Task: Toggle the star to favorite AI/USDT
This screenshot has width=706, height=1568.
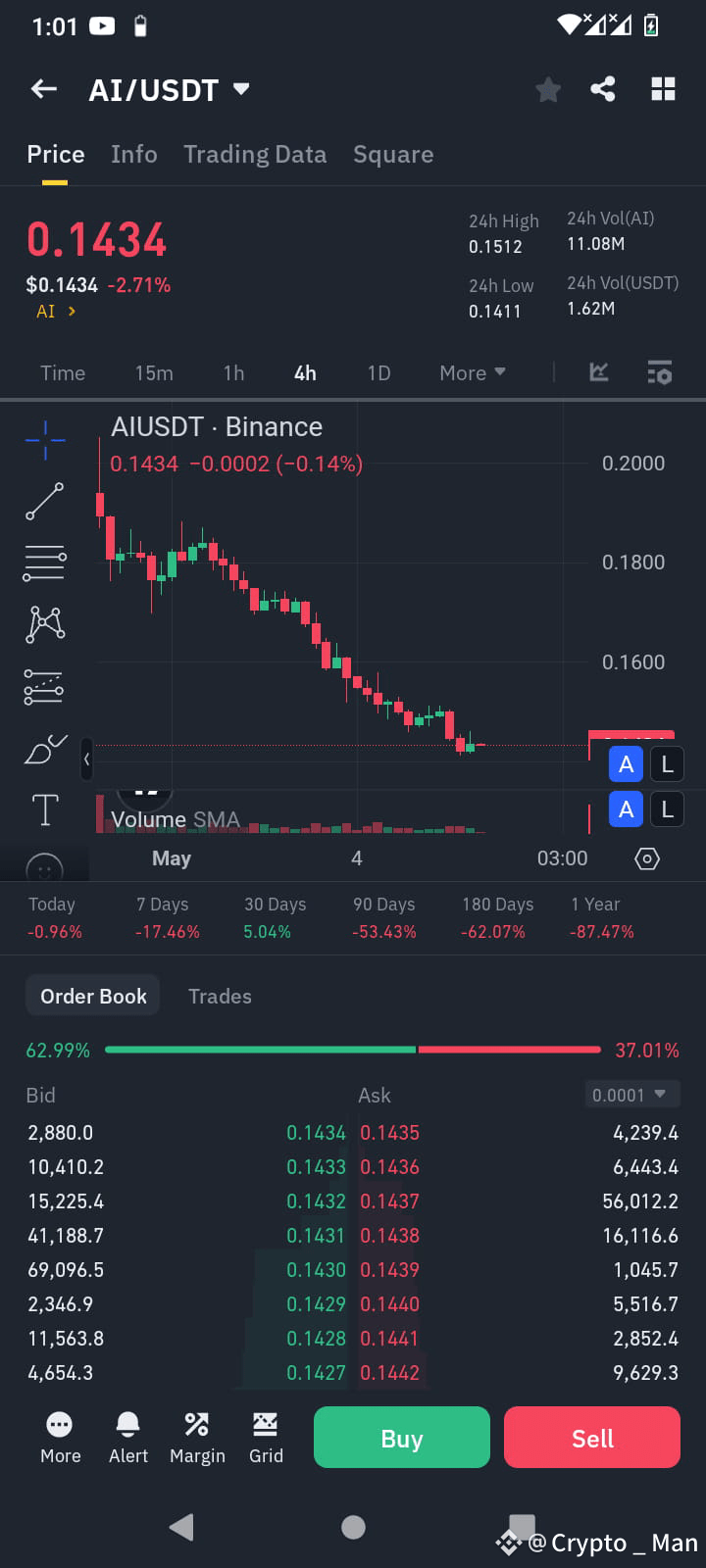Action: (547, 88)
